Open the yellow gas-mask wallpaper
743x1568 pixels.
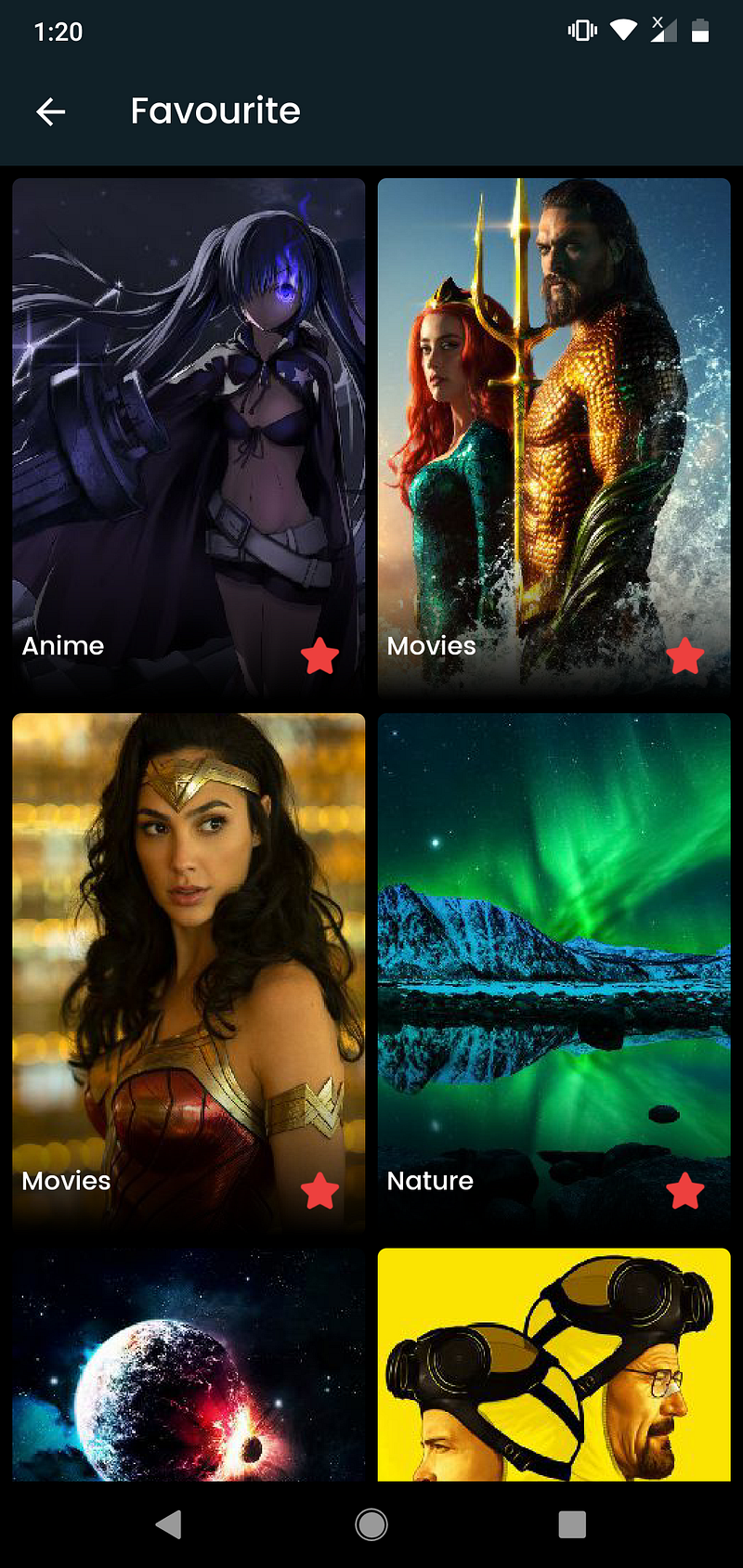coord(554,1365)
